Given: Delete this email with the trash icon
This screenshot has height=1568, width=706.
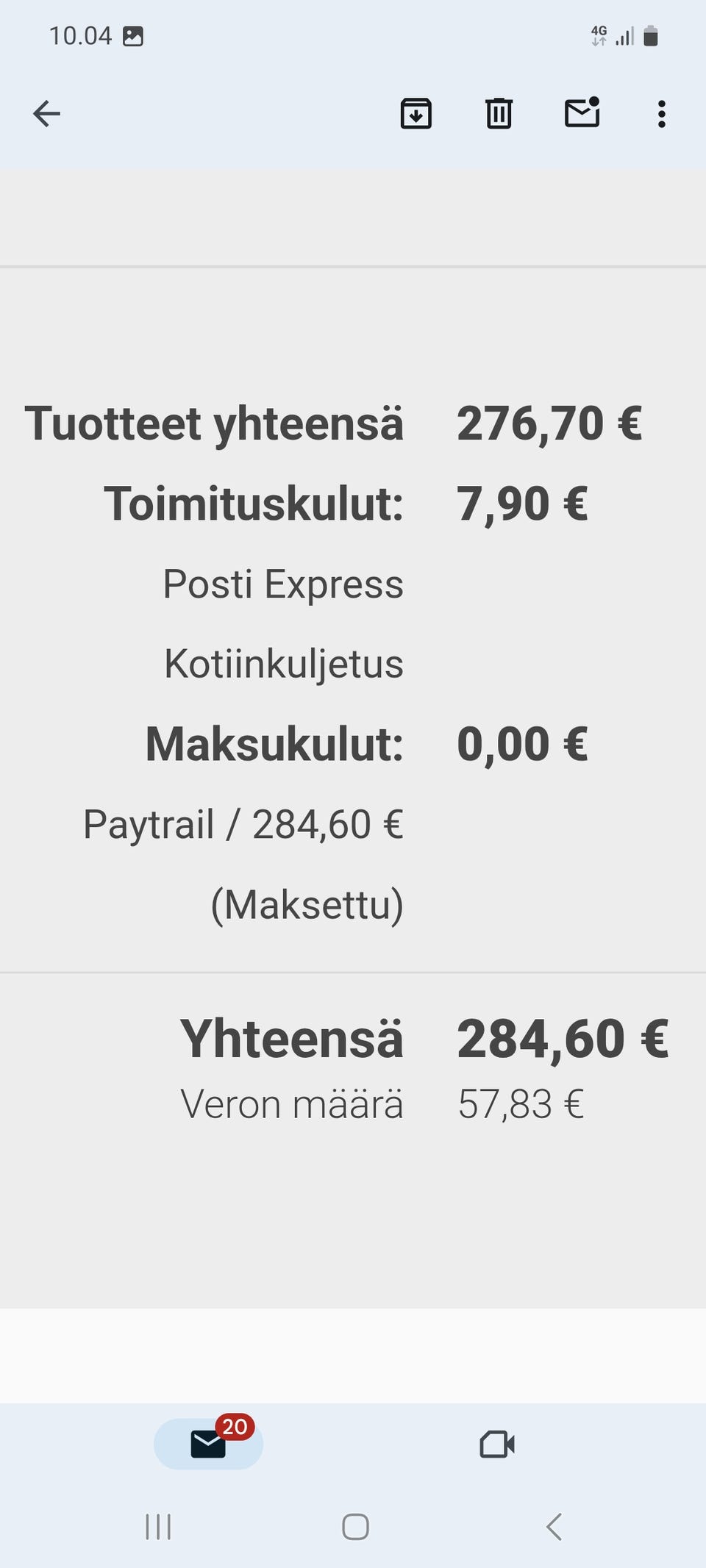Looking at the screenshot, I should click(x=499, y=114).
